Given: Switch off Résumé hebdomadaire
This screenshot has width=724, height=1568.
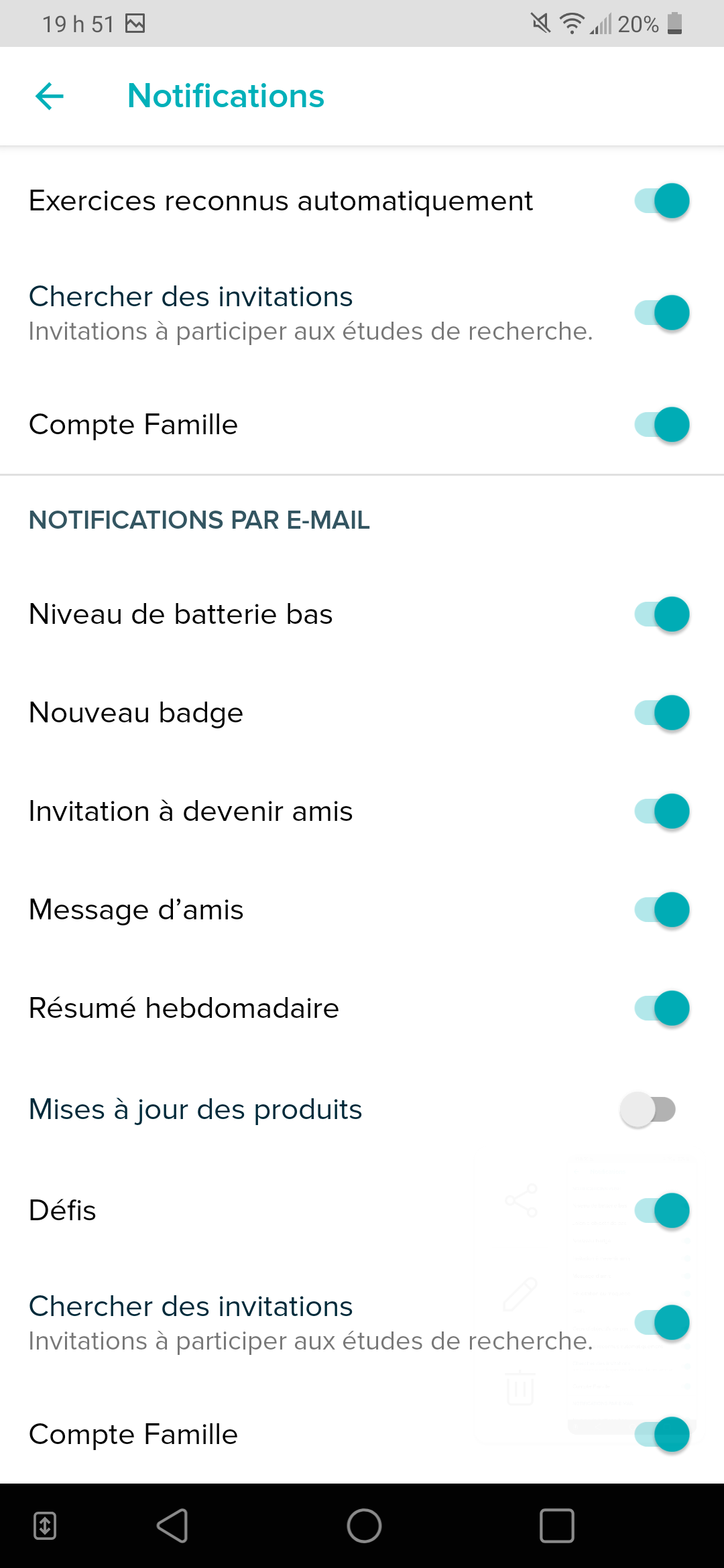Looking at the screenshot, I should pyautogui.click(x=662, y=1008).
